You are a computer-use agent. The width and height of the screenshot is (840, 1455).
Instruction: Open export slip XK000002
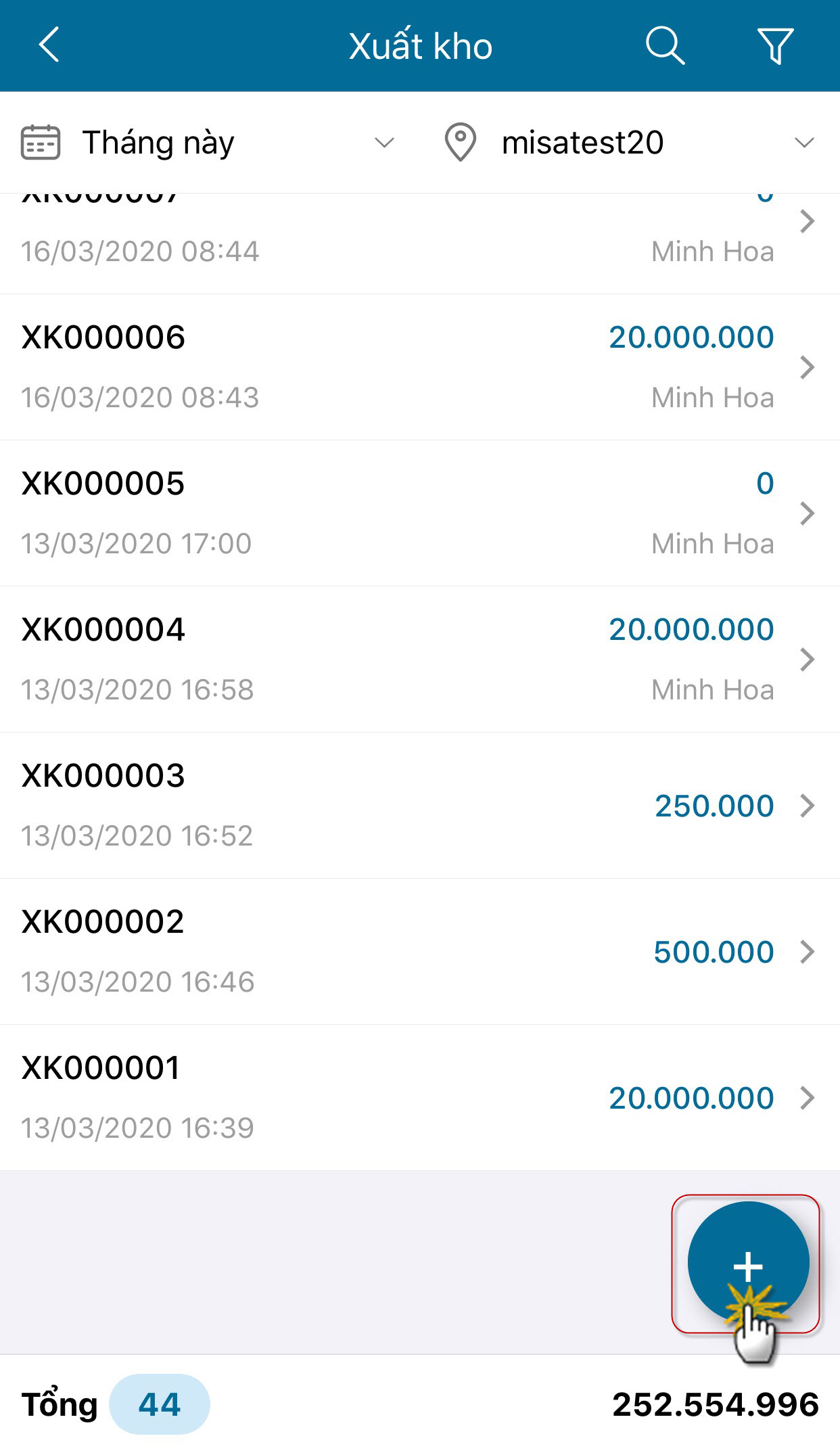[419, 952]
